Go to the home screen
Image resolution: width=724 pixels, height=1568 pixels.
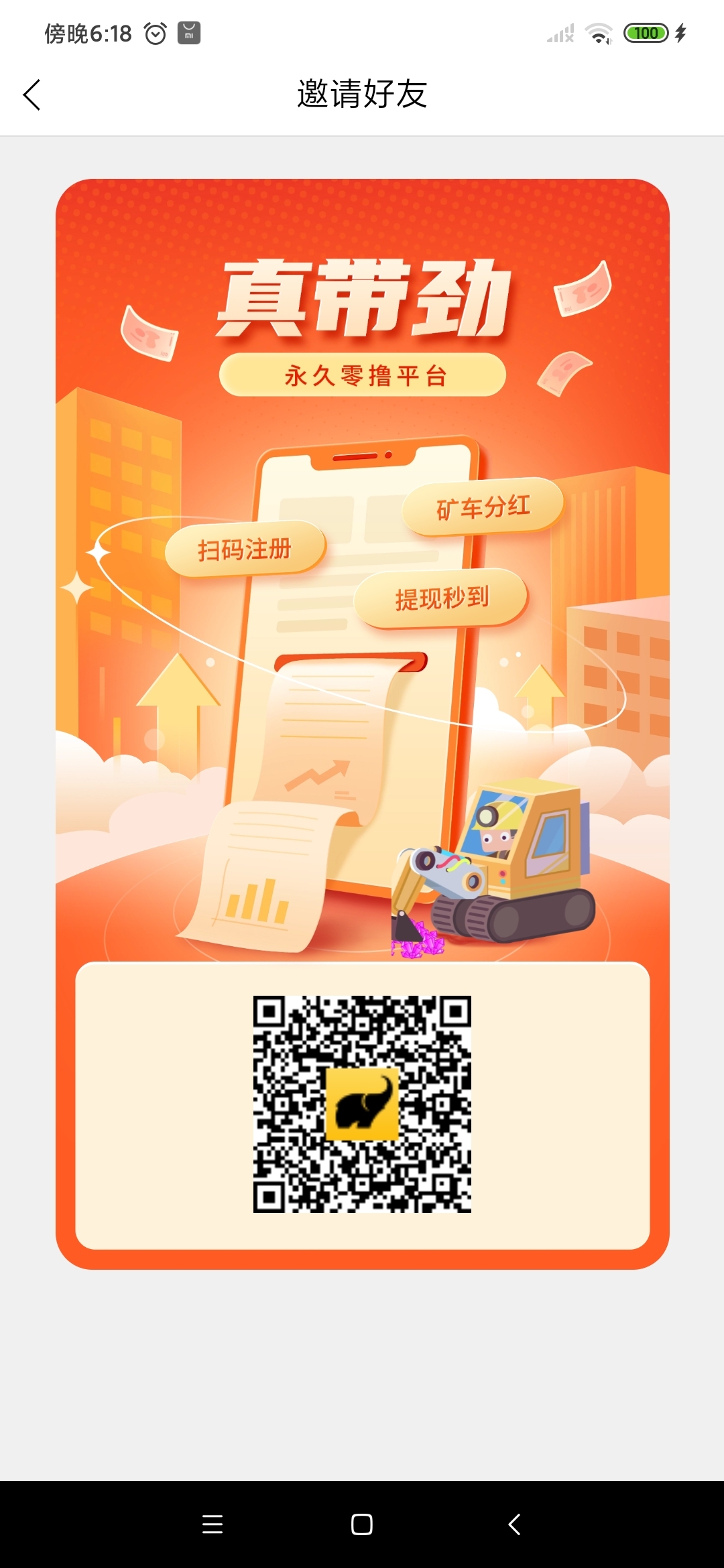pyautogui.click(x=362, y=1524)
